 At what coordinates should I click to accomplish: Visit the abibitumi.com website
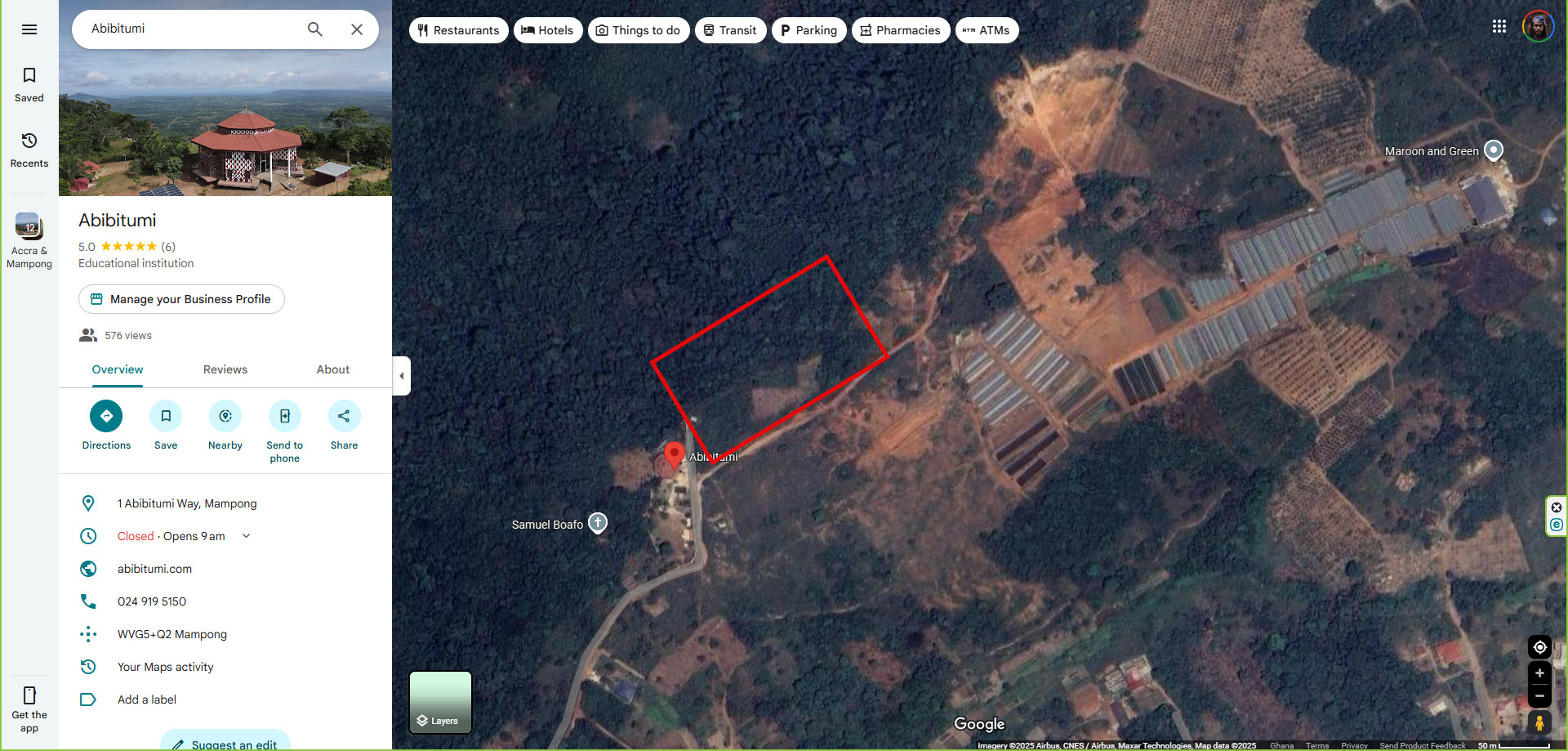pos(154,569)
